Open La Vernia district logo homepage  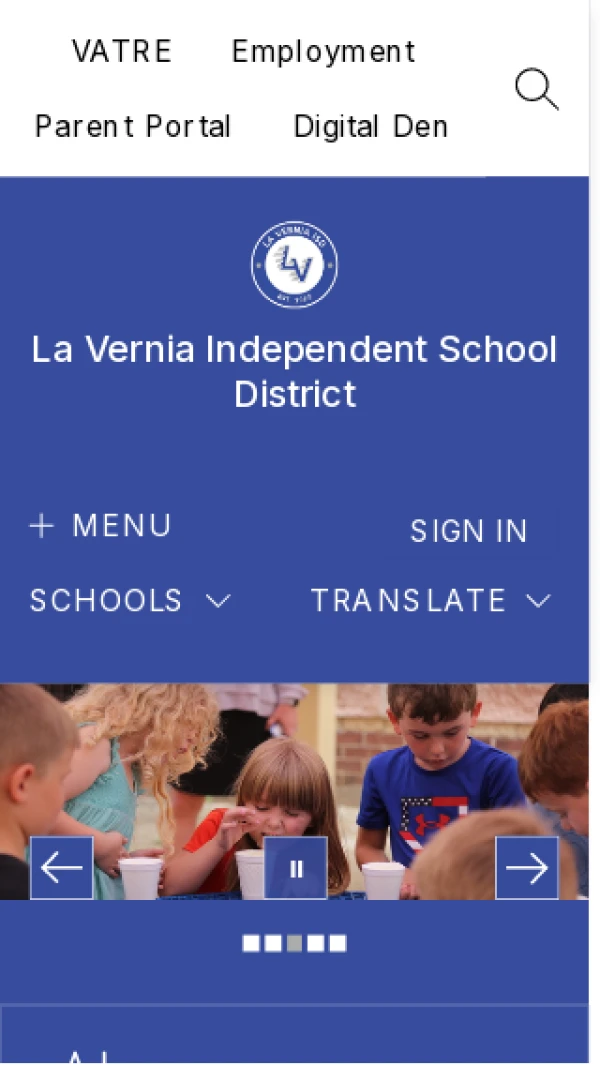coord(294,265)
